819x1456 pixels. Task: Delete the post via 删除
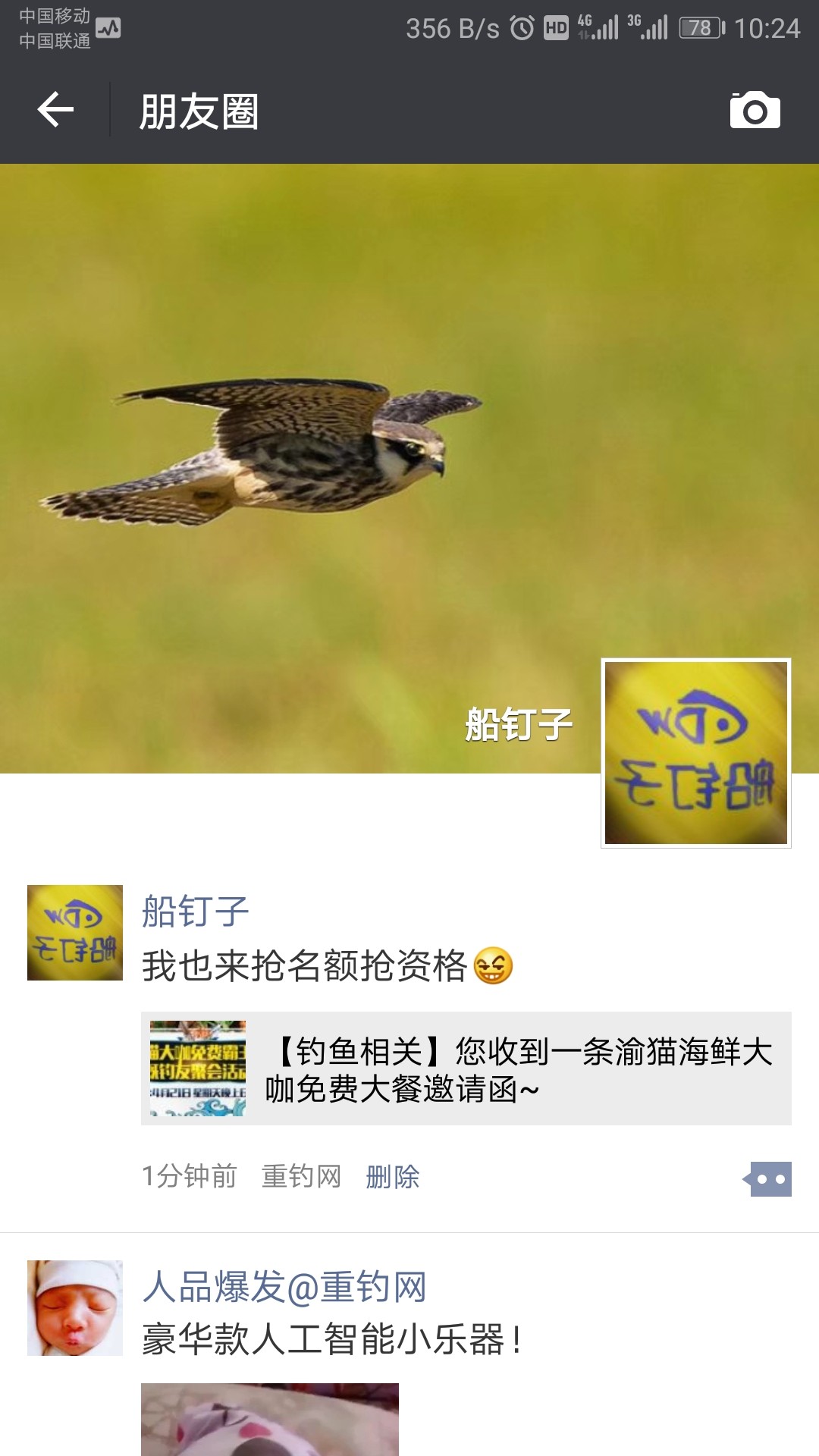pyautogui.click(x=392, y=1177)
